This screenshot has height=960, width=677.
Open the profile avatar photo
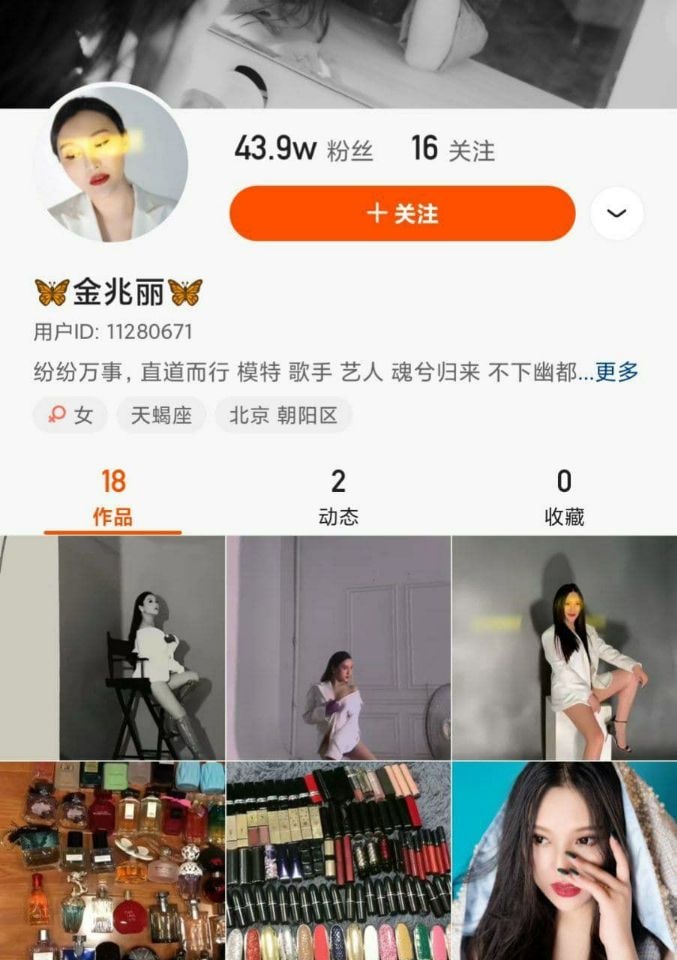coord(110,163)
